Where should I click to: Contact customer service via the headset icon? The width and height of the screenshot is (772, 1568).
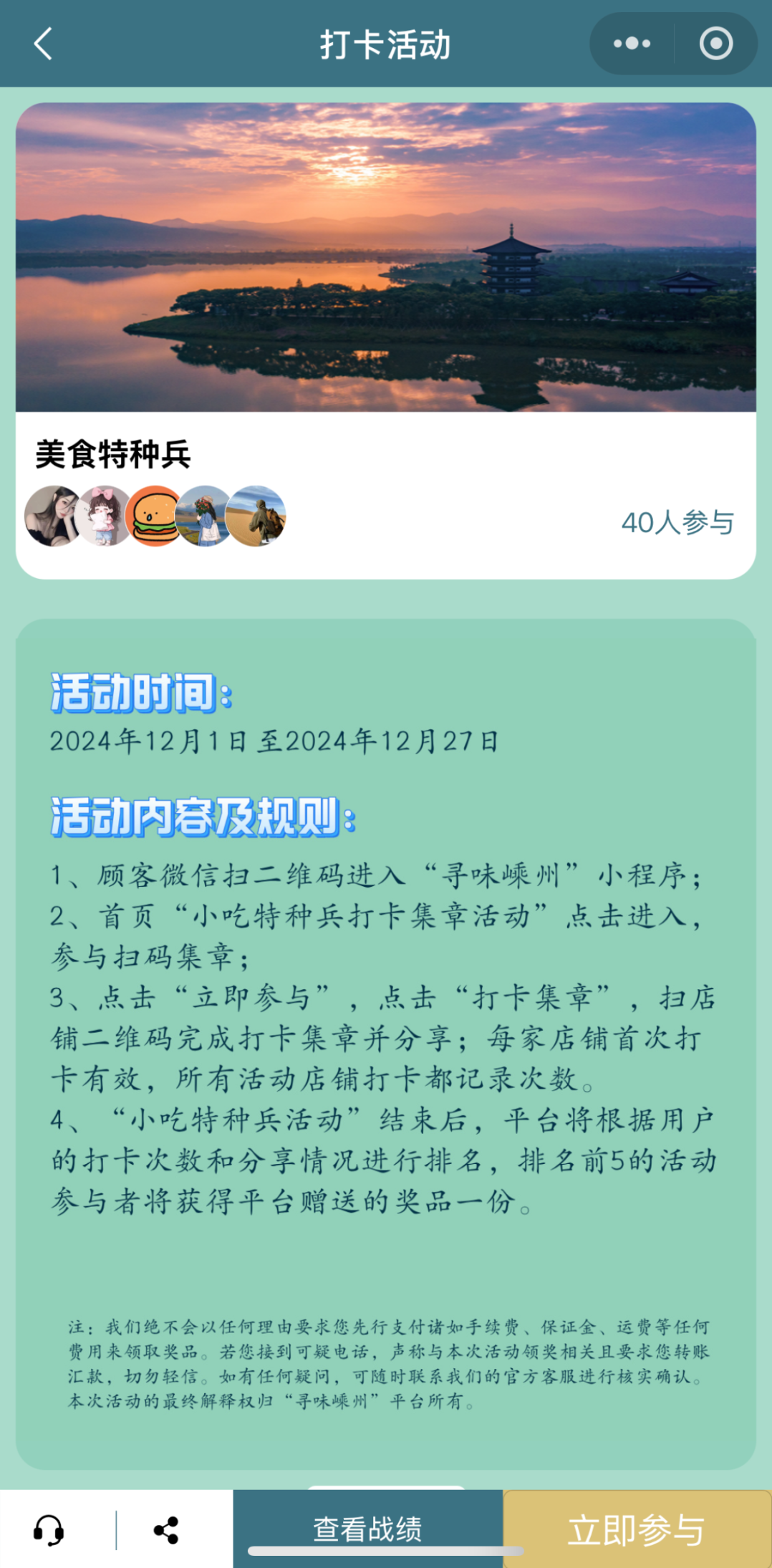[49, 1530]
